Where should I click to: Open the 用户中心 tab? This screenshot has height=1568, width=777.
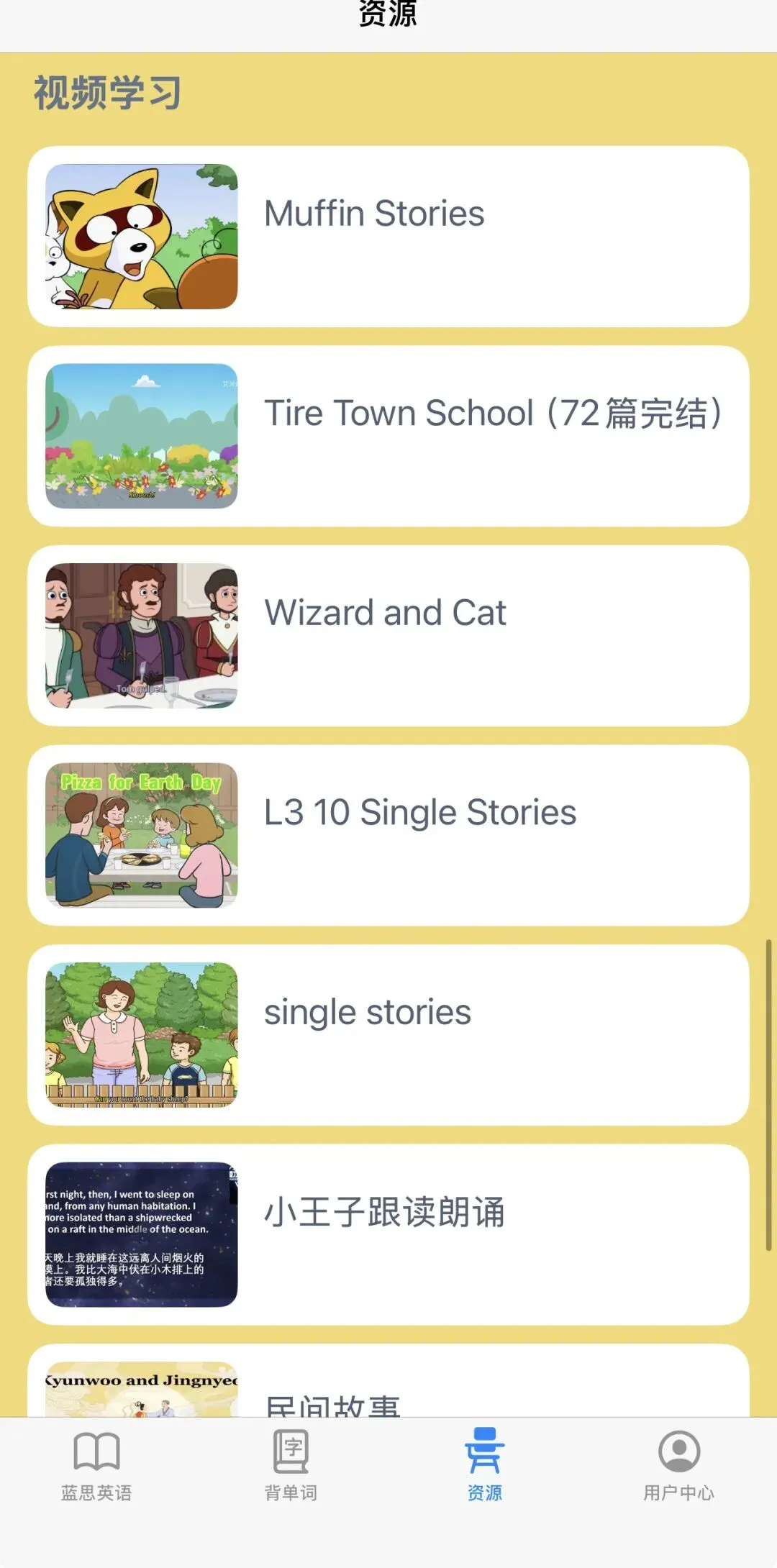tap(678, 1464)
